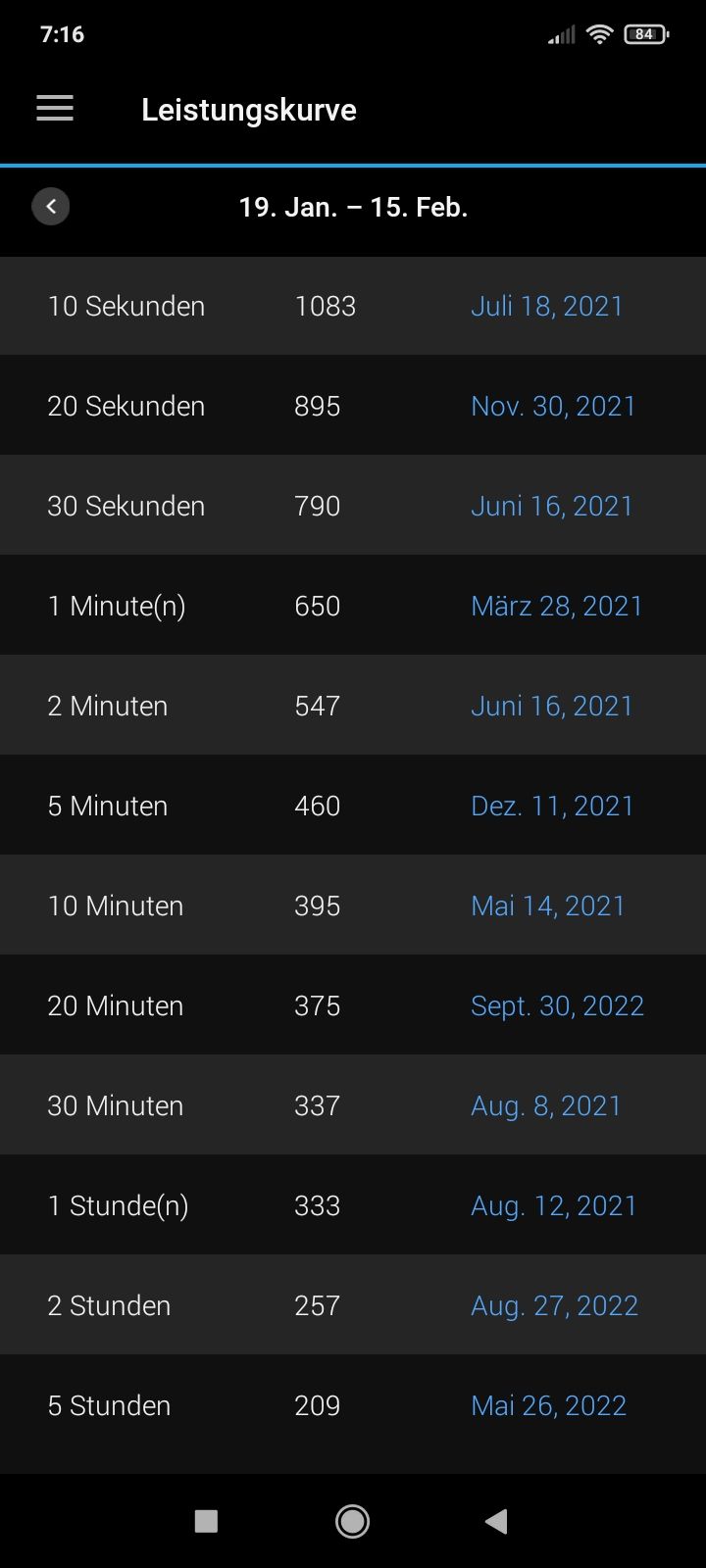This screenshot has width=706, height=1568.
Task: Open Aug. 27, 2022 activity link
Action: 554,1305
